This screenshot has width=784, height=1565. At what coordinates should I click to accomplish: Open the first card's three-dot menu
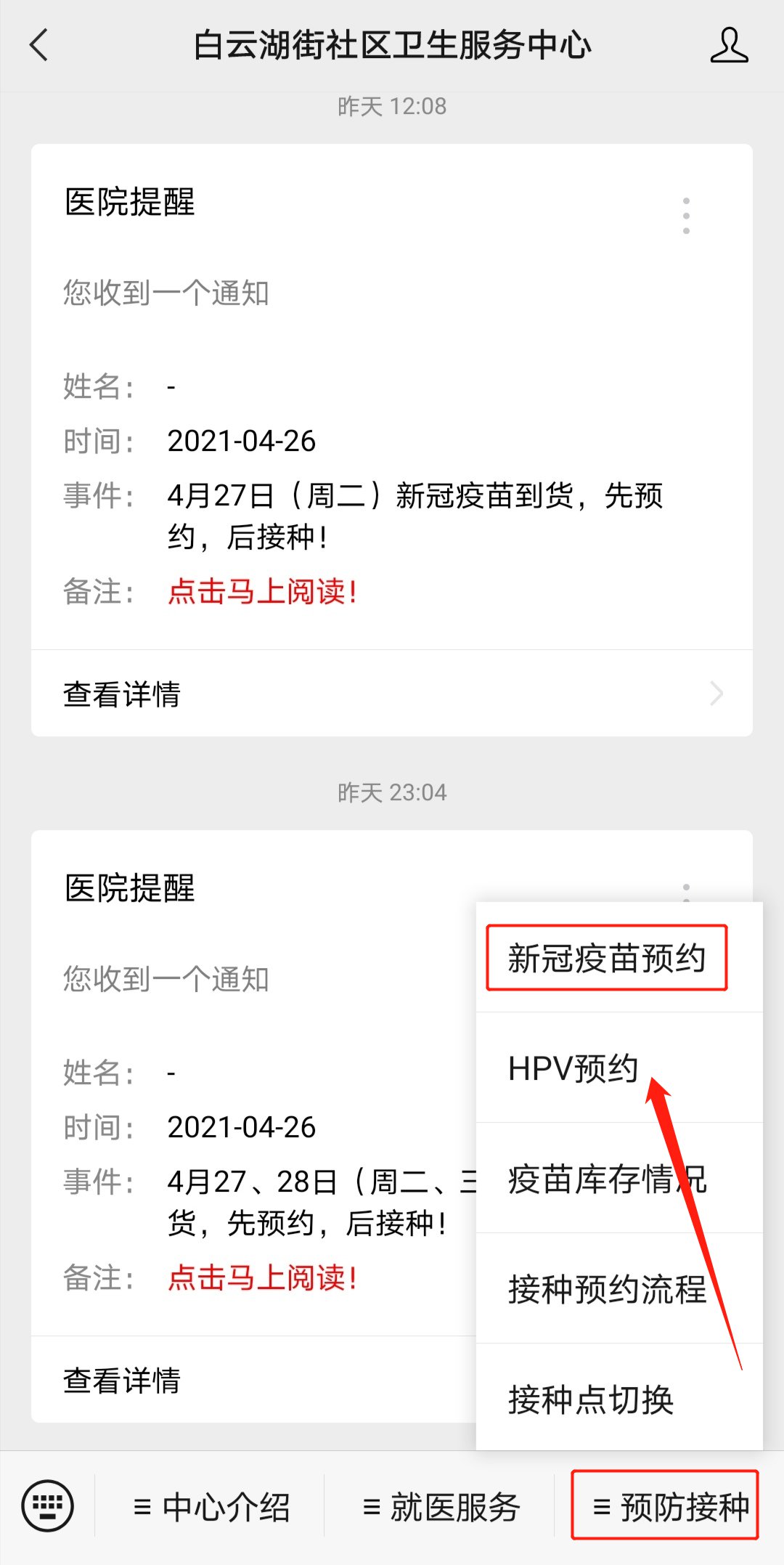pyautogui.click(x=686, y=216)
